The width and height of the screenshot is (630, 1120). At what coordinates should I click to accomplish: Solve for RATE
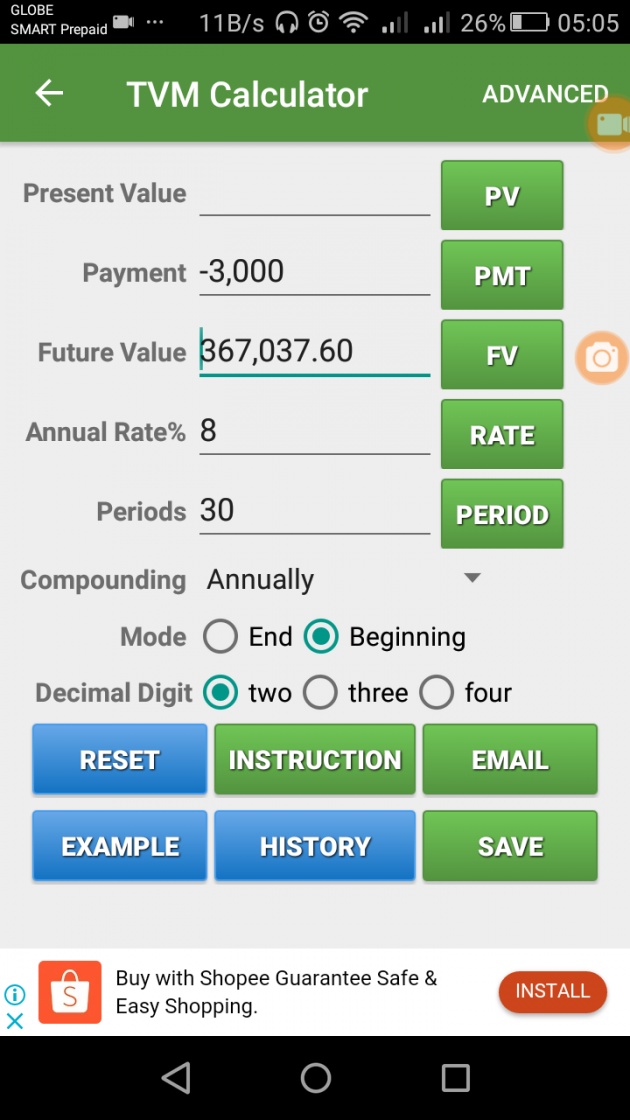pos(502,434)
